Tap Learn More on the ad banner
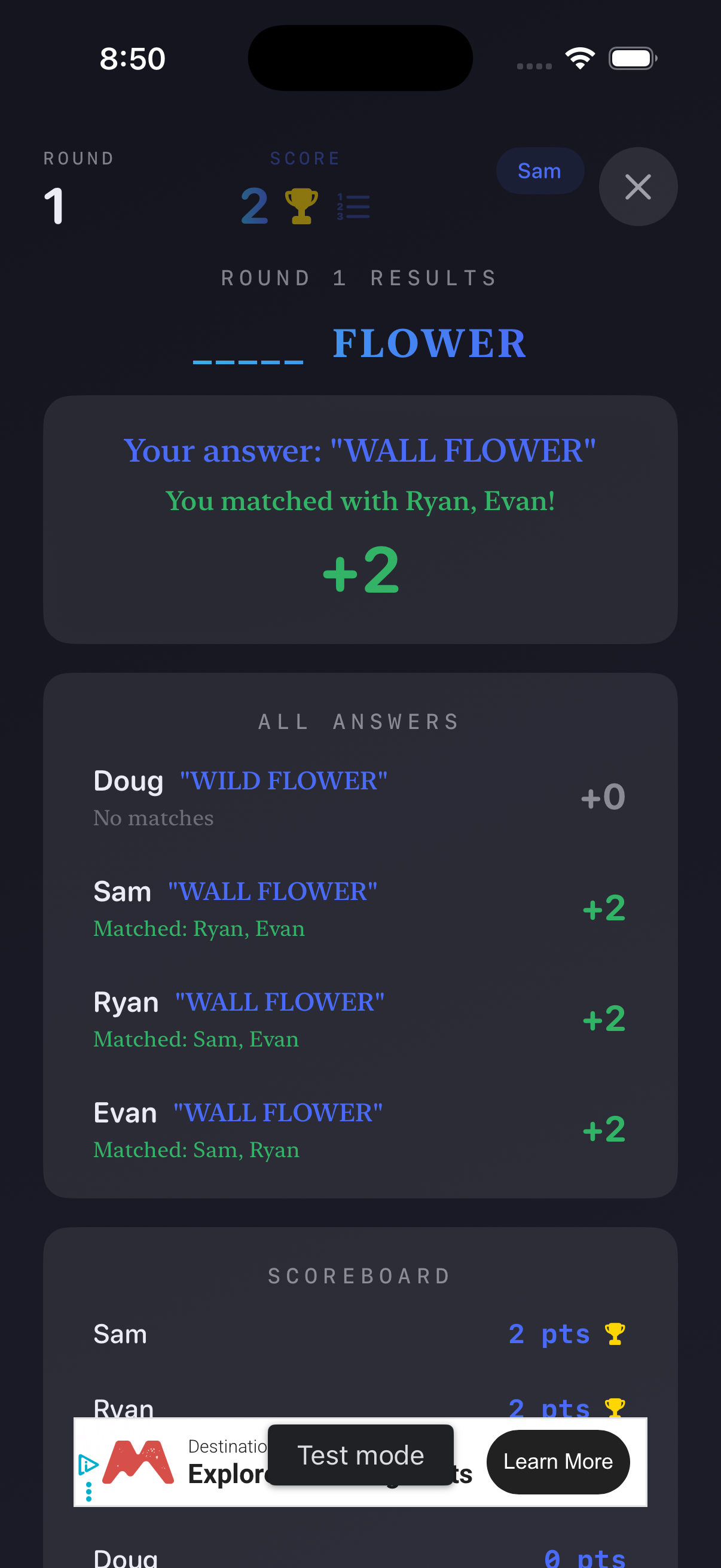The image size is (721, 1568). pos(557,1462)
